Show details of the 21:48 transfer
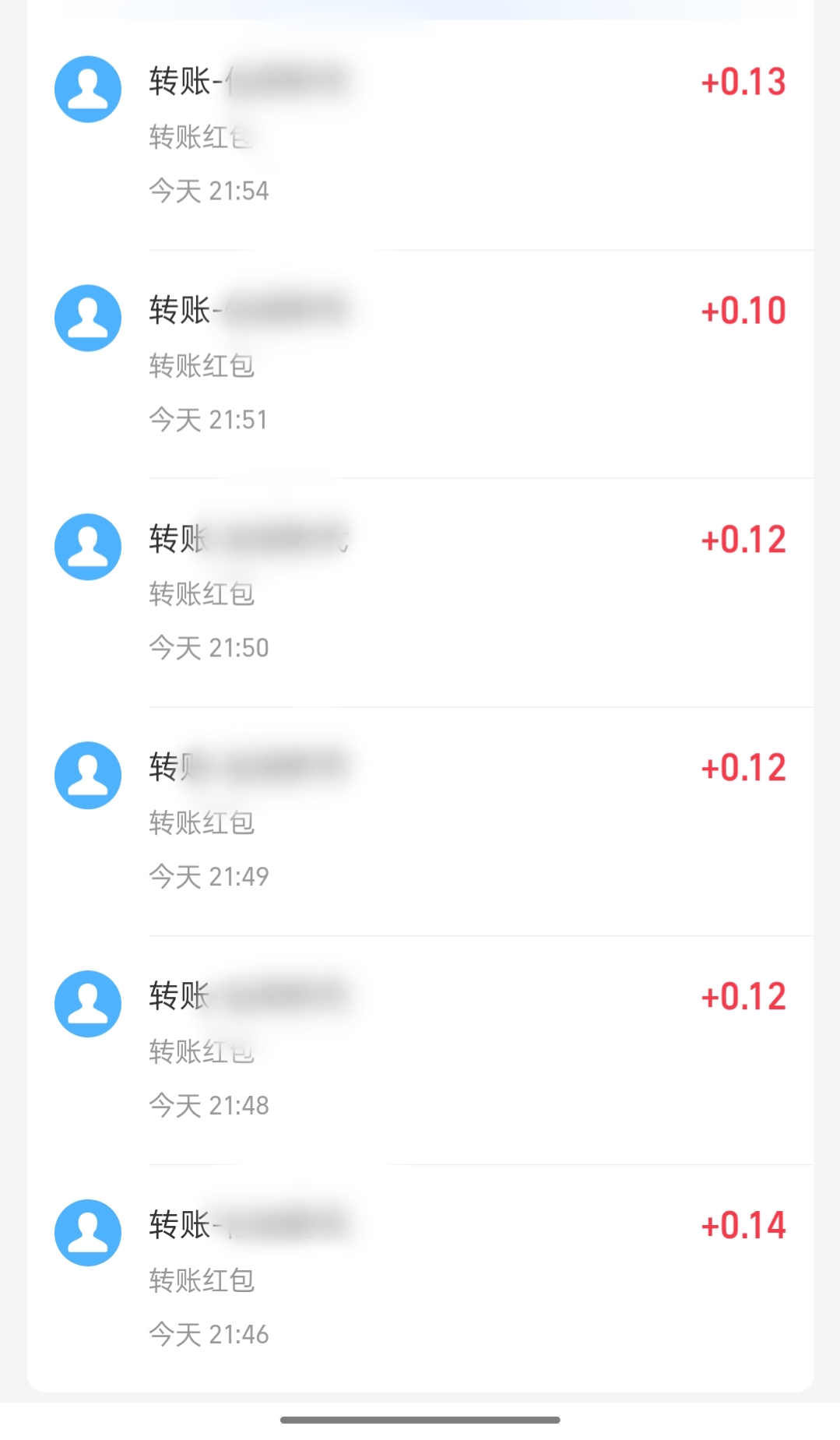 pyautogui.click(x=420, y=1050)
